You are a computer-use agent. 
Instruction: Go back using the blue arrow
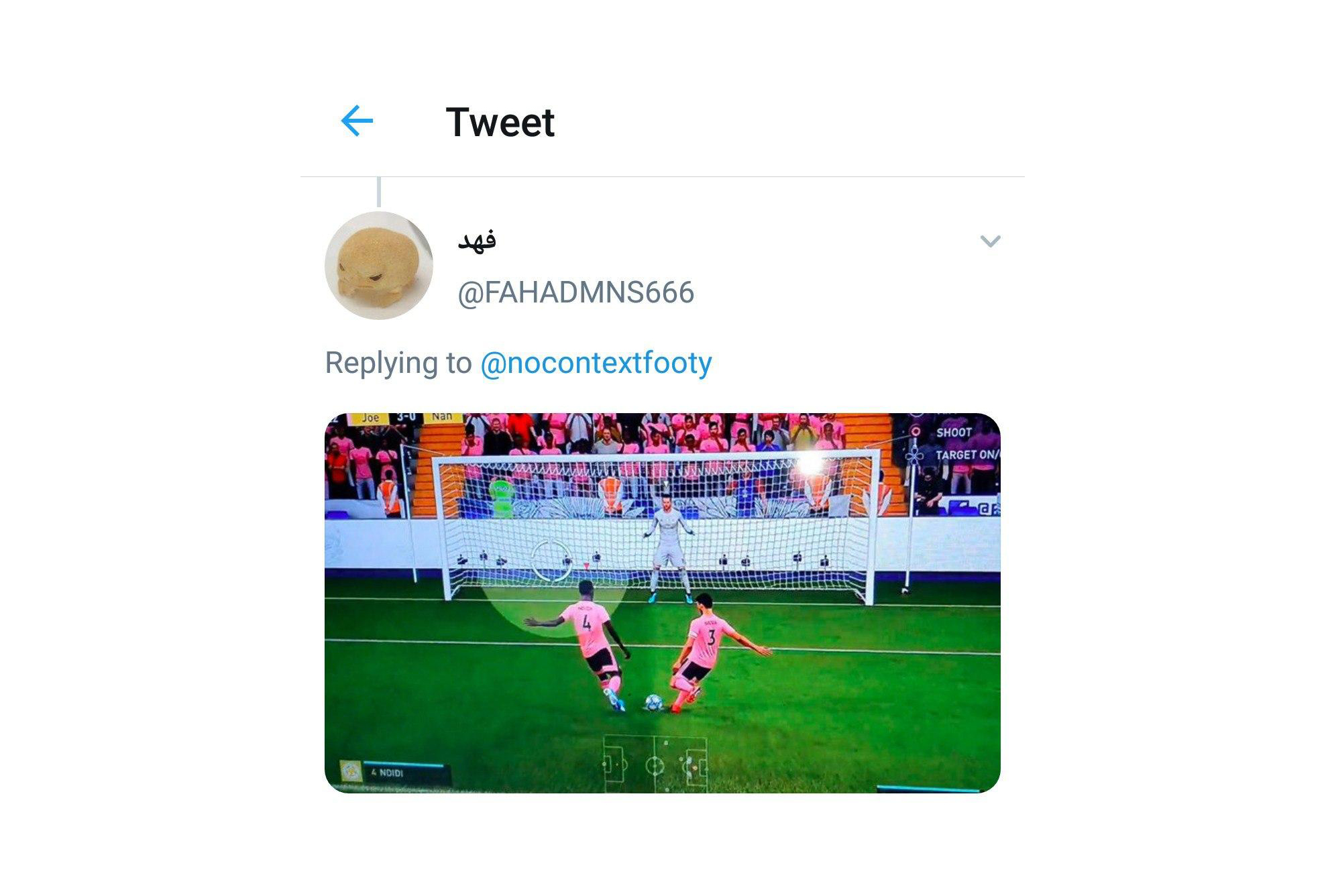coord(357,121)
